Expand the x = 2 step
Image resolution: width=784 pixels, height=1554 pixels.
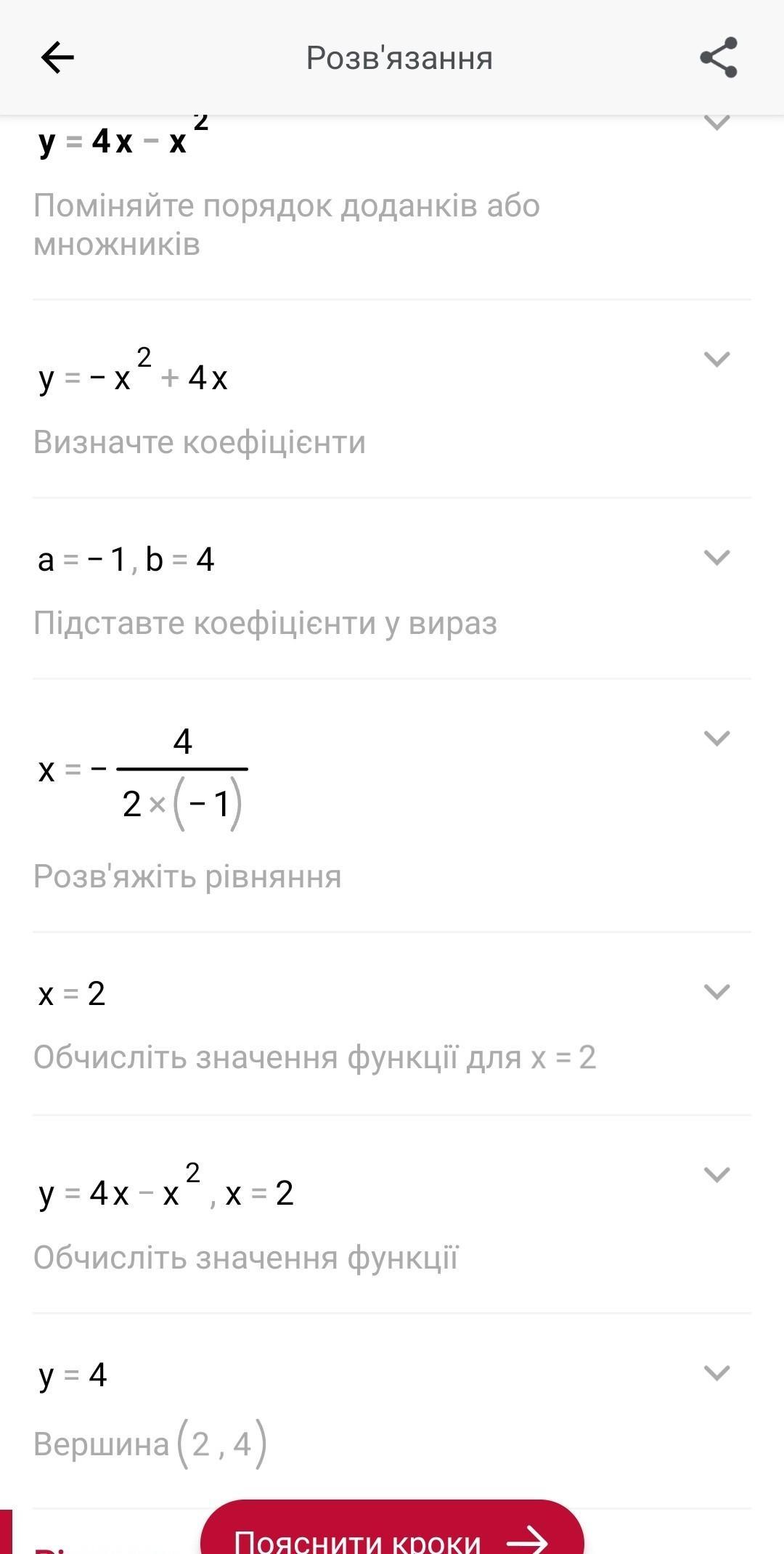coord(716,991)
